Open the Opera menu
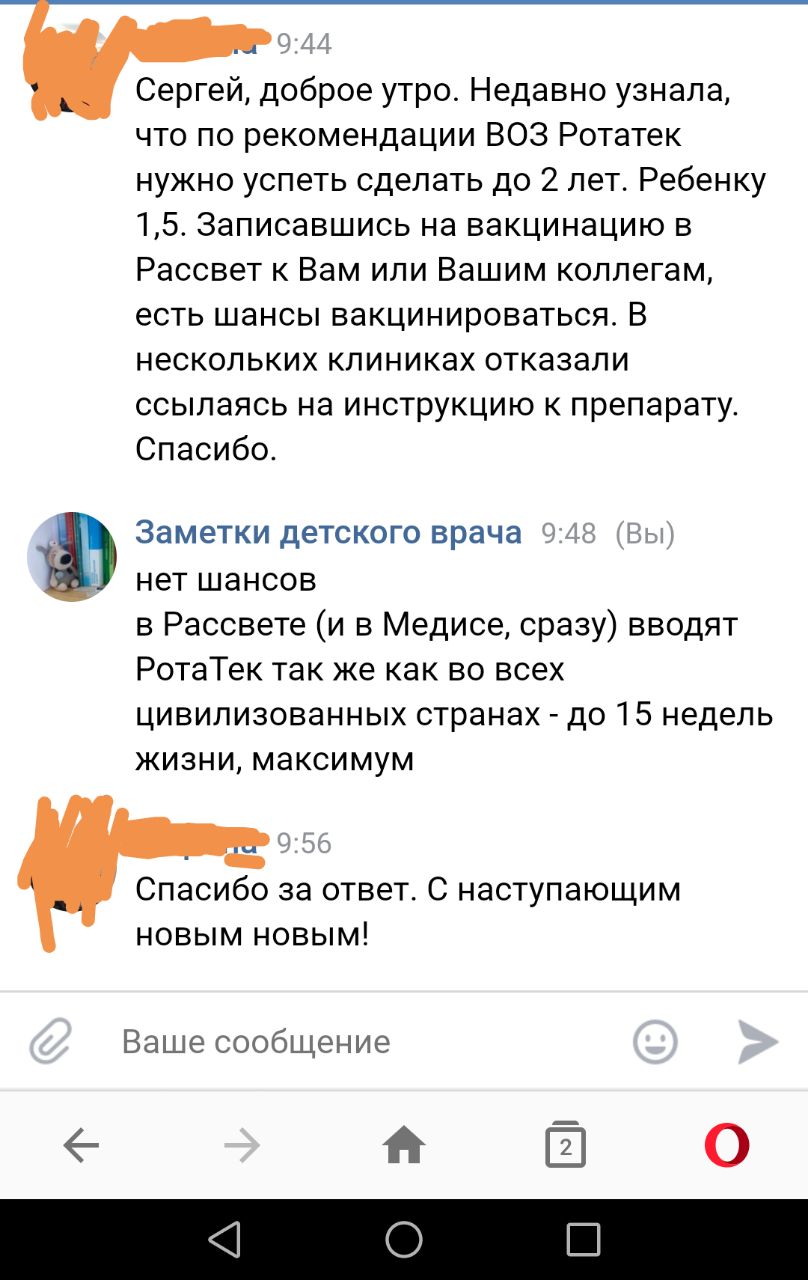The width and height of the screenshot is (808, 1280). (726, 1145)
